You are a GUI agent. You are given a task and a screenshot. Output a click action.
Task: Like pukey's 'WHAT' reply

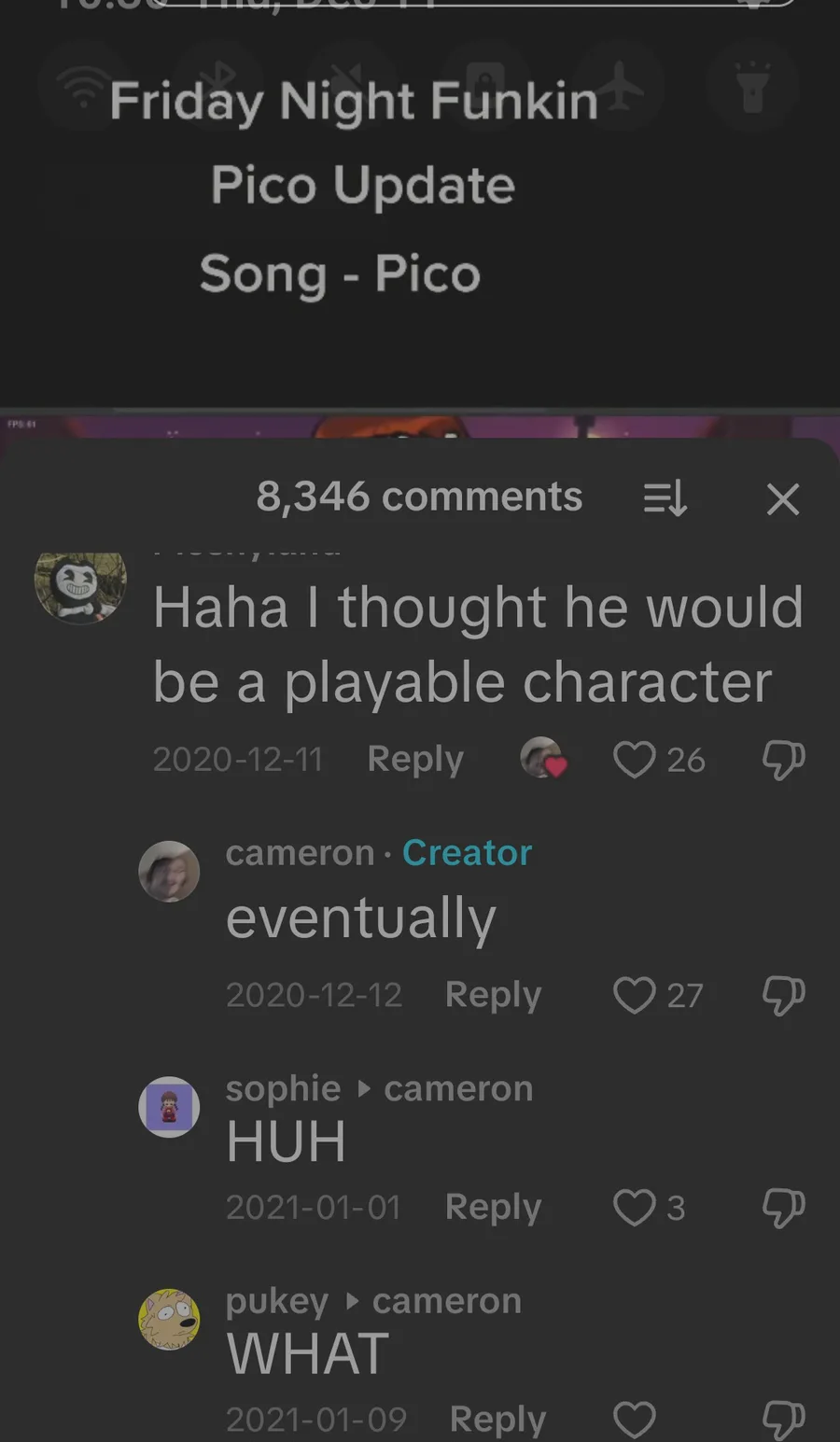click(x=635, y=1420)
